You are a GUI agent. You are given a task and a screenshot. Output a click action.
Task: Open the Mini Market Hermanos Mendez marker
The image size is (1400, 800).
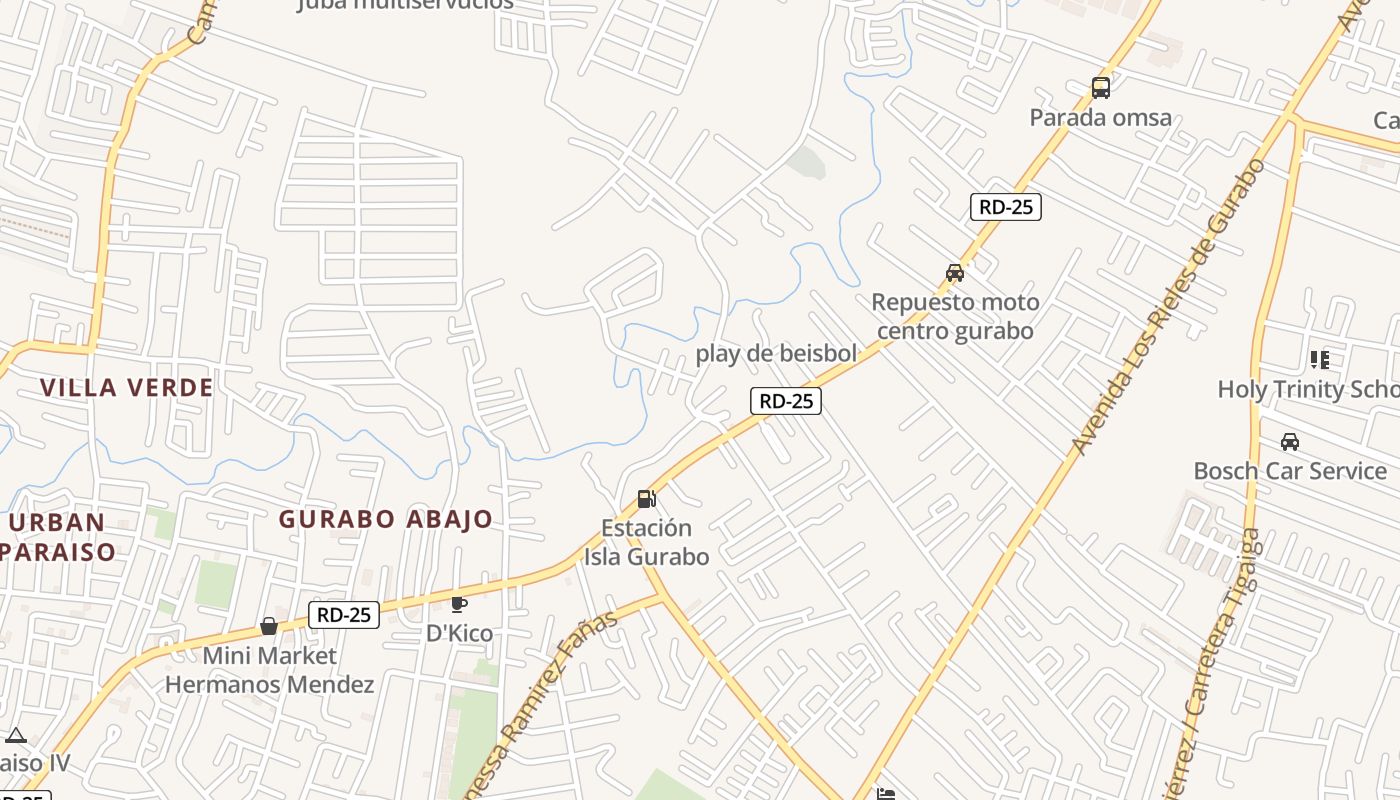[269, 626]
